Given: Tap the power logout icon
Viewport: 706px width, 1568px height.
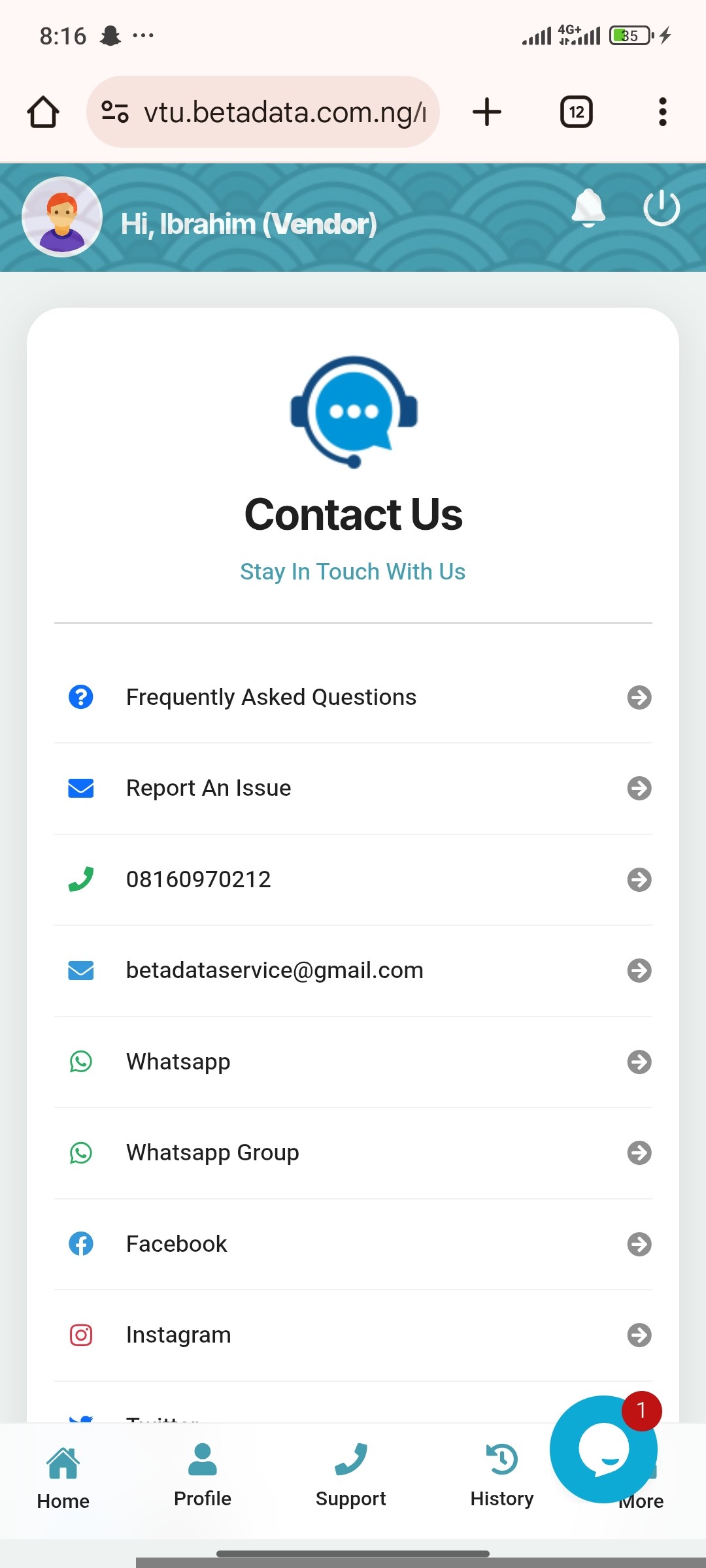Looking at the screenshot, I should click(661, 208).
